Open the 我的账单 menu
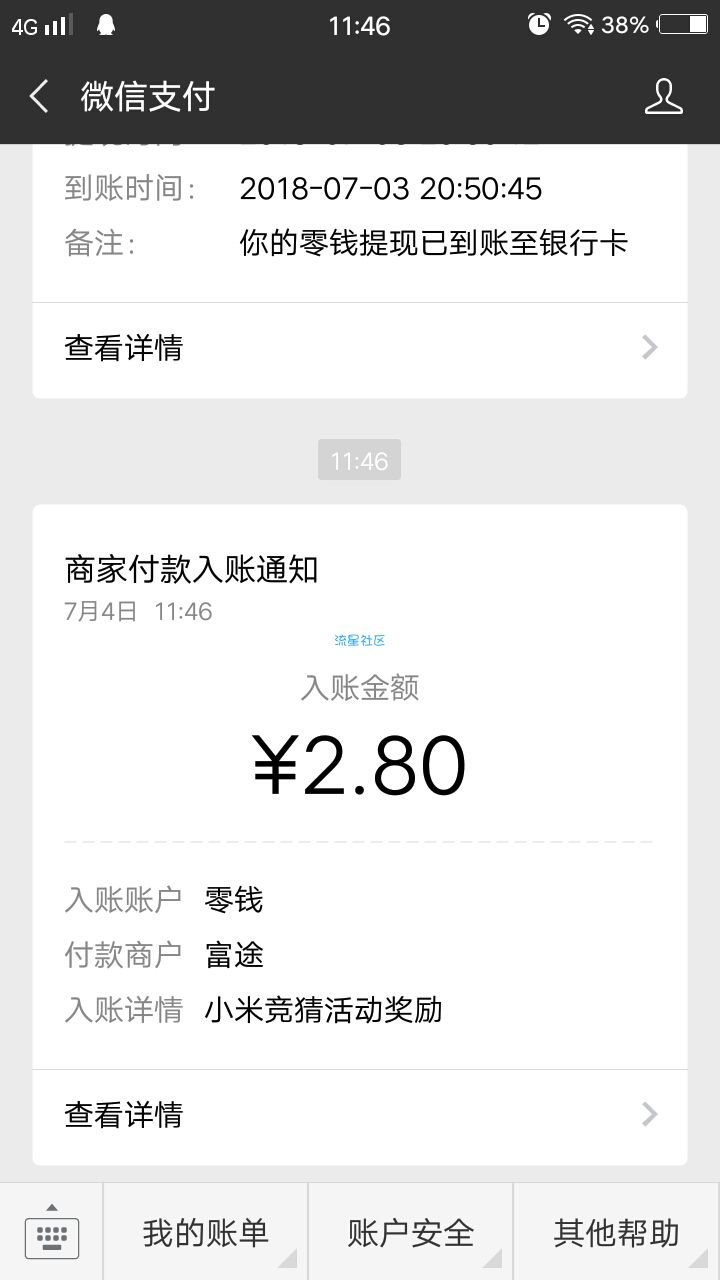This screenshot has width=720, height=1280. tap(205, 1232)
